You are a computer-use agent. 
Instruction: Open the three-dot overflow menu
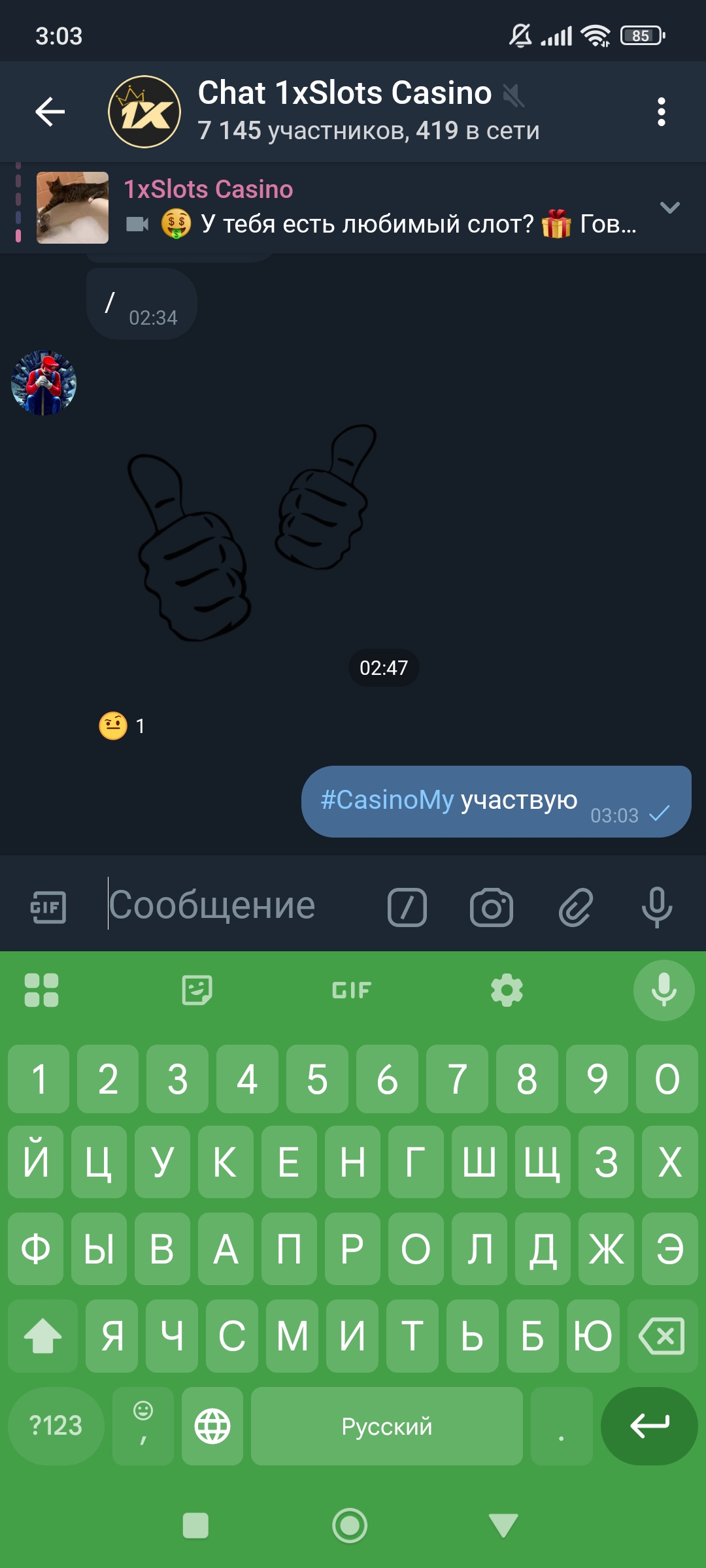point(661,112)
